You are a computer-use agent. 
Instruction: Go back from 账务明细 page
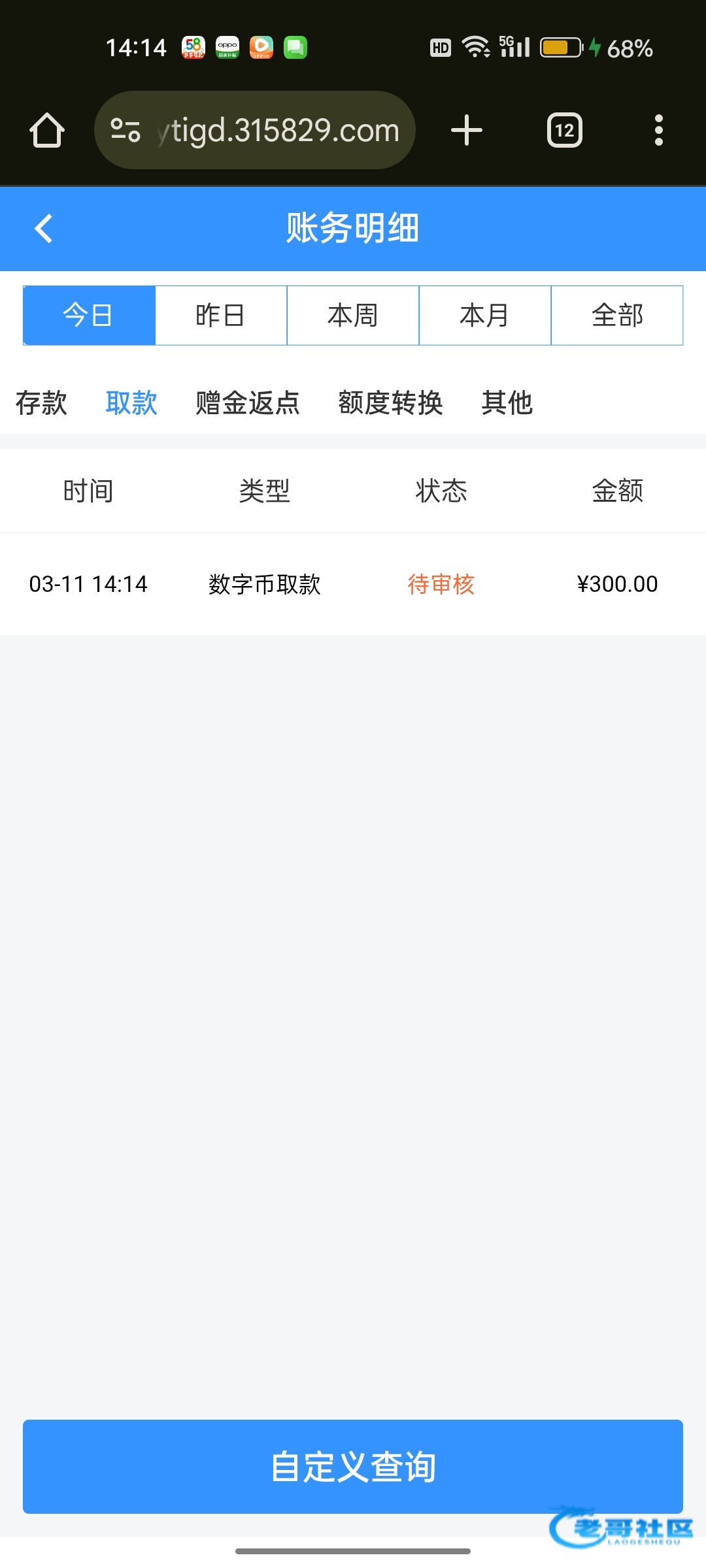click(x=44, y=229)
